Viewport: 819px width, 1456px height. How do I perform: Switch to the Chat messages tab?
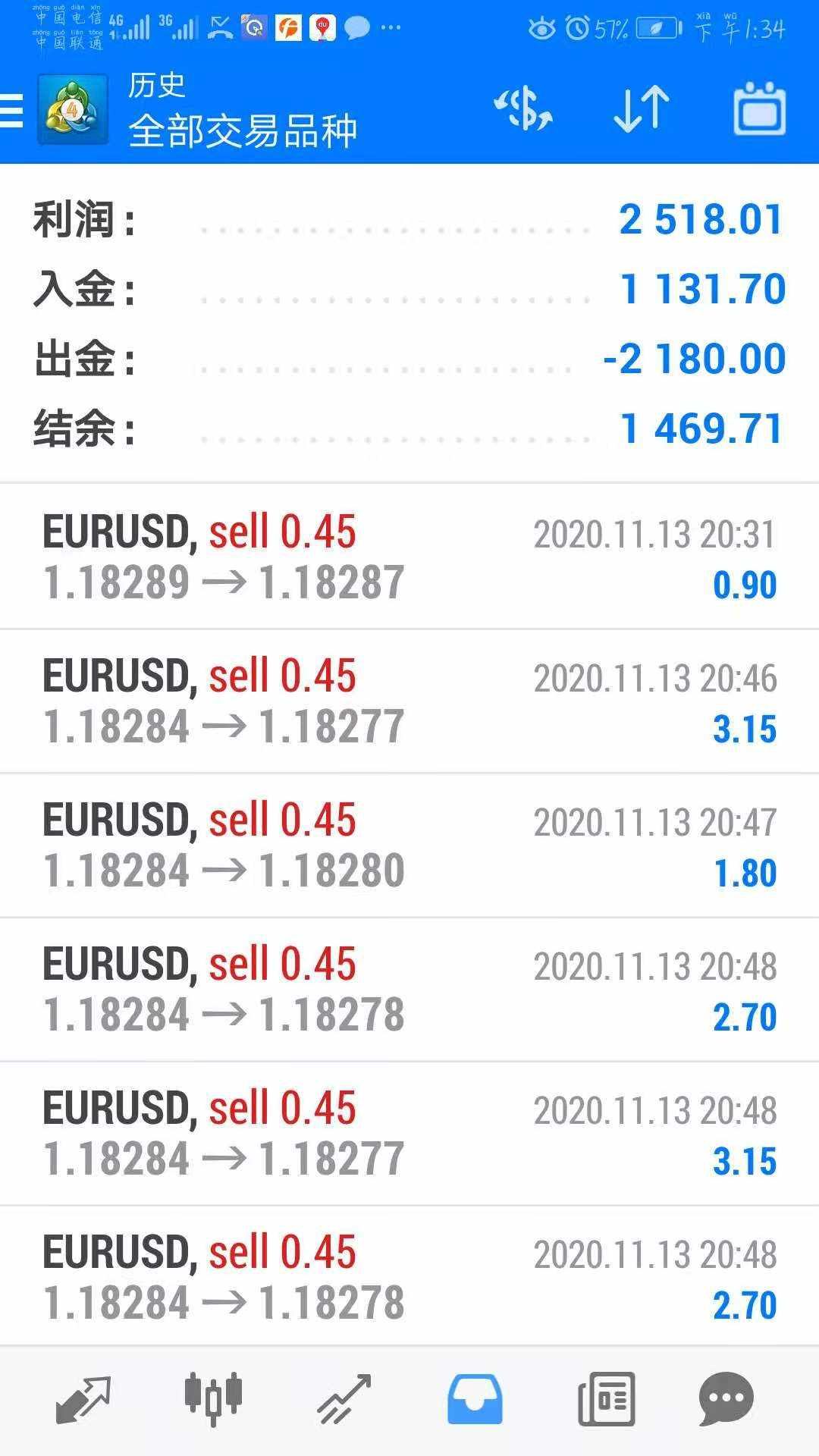pos(726,1399)
